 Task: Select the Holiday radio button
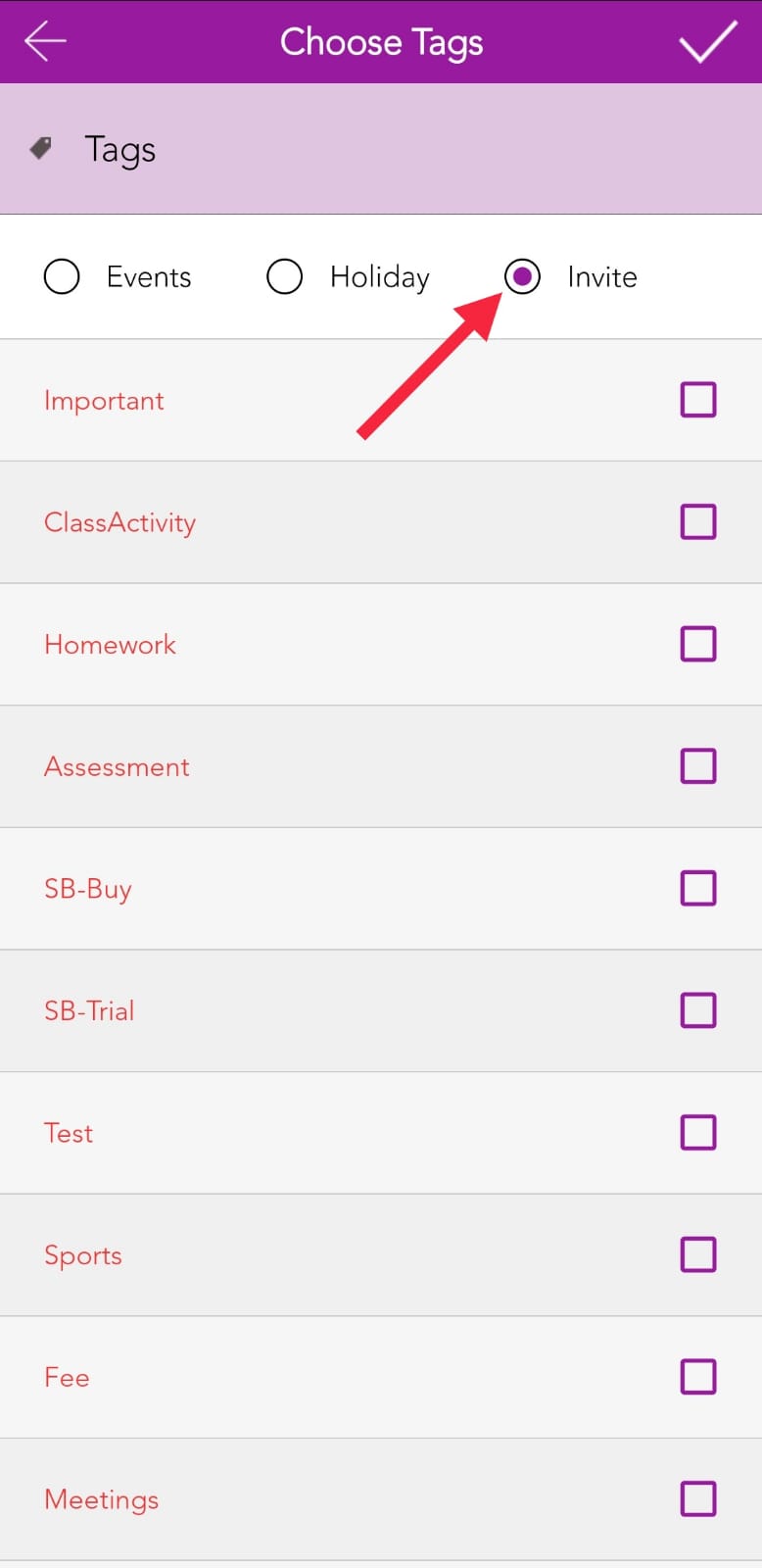pyautogui.click(x=284, y=276)
